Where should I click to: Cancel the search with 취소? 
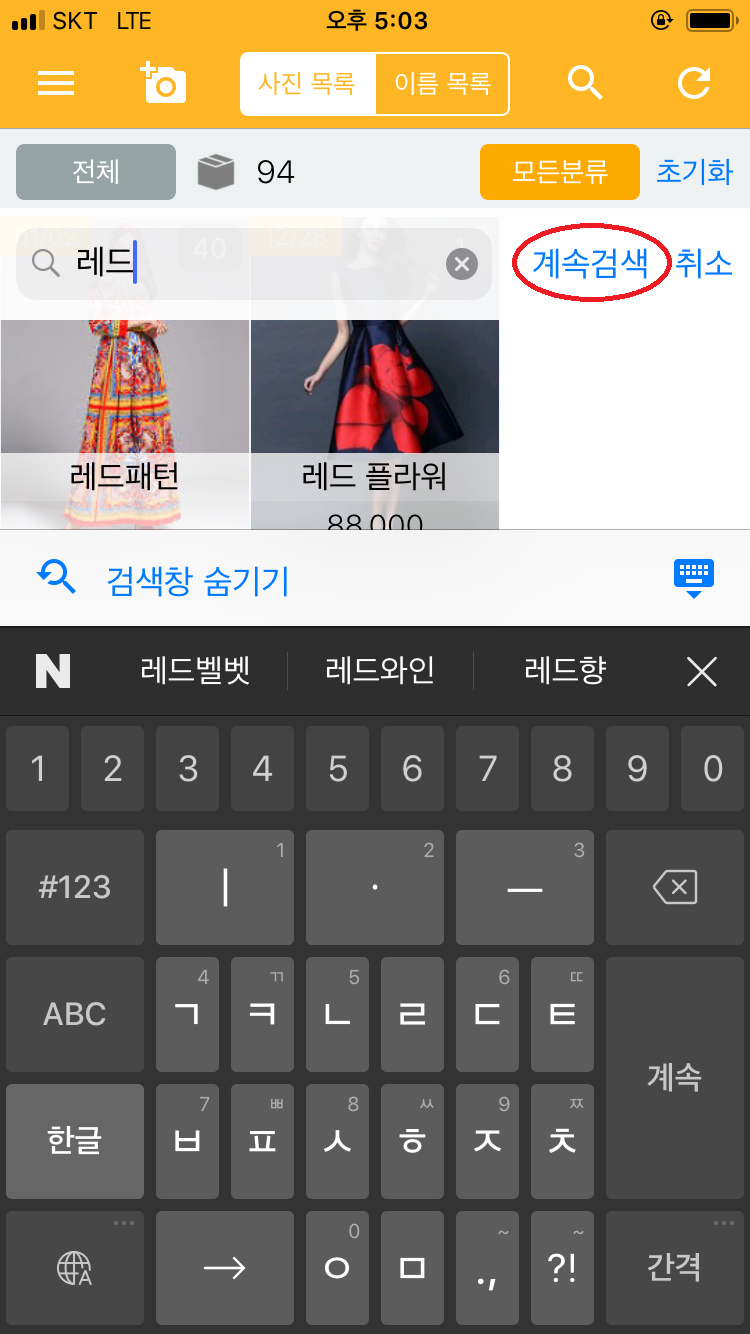(x=704, y=263)
